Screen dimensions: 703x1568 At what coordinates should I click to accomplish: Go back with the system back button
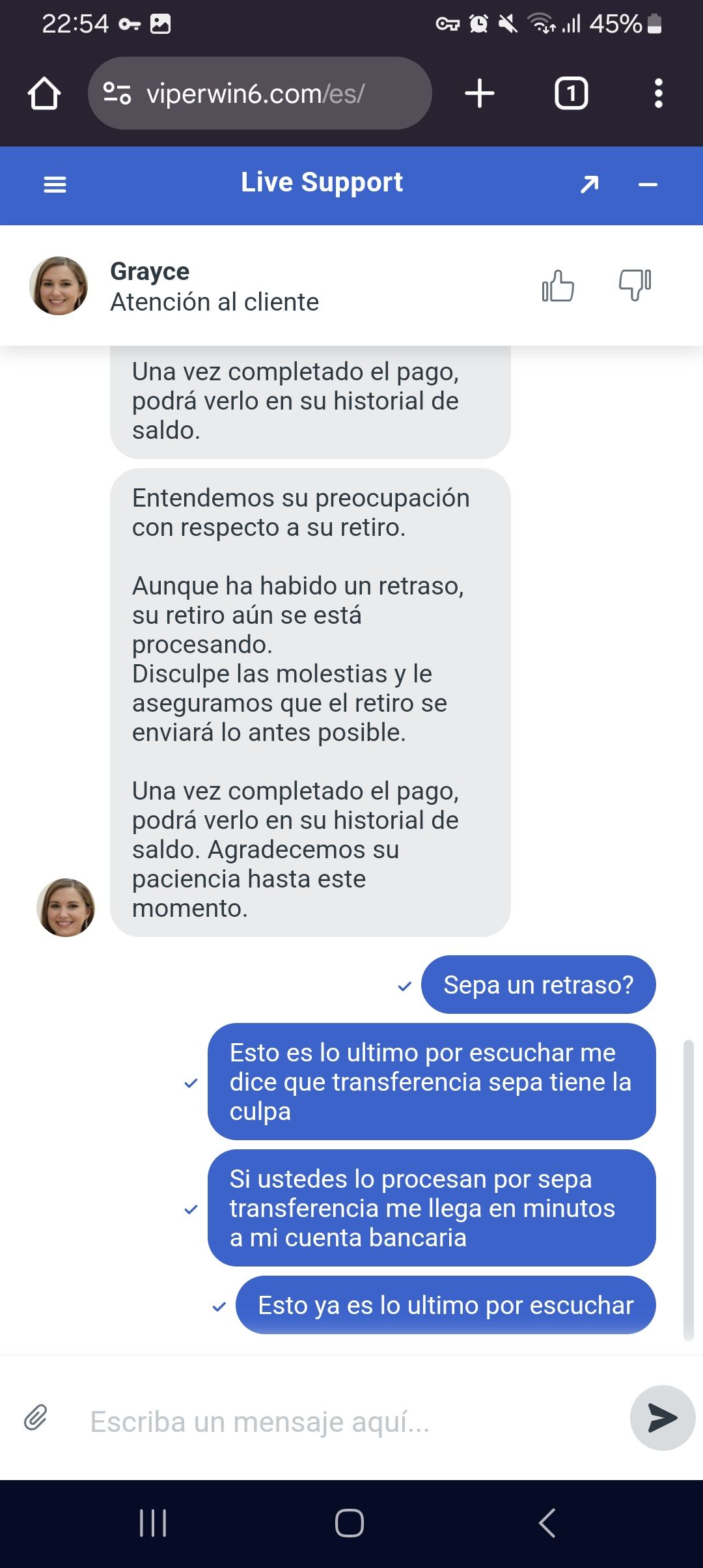547,1523
